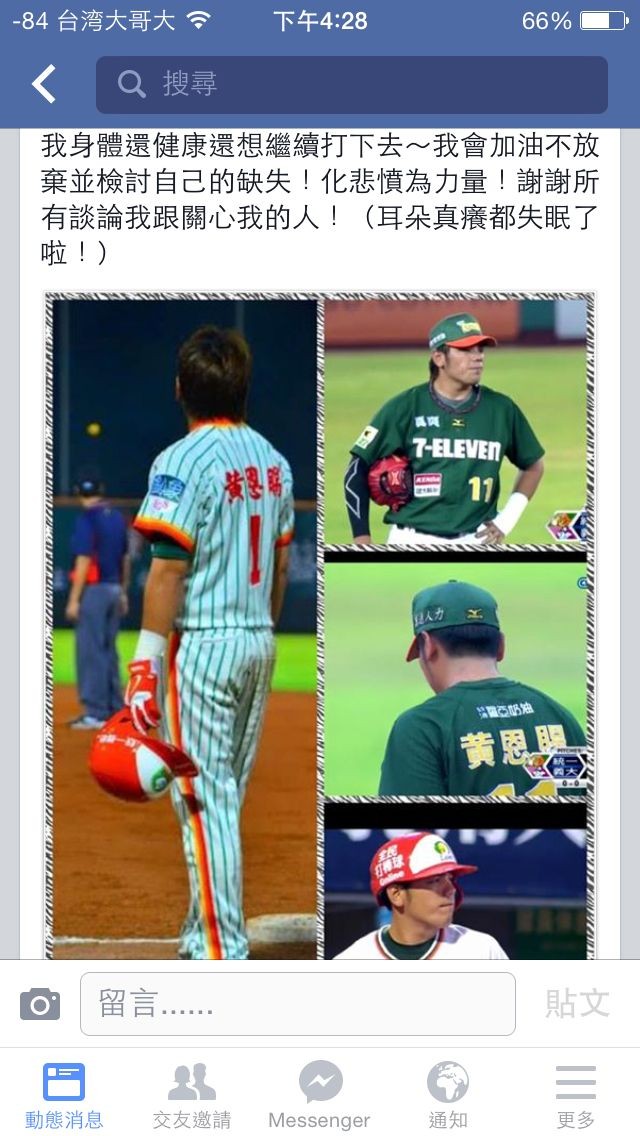This screenshot has width=640, height=1136.
Task: Go to the Messenger tab
Action: click(320, 1094)
